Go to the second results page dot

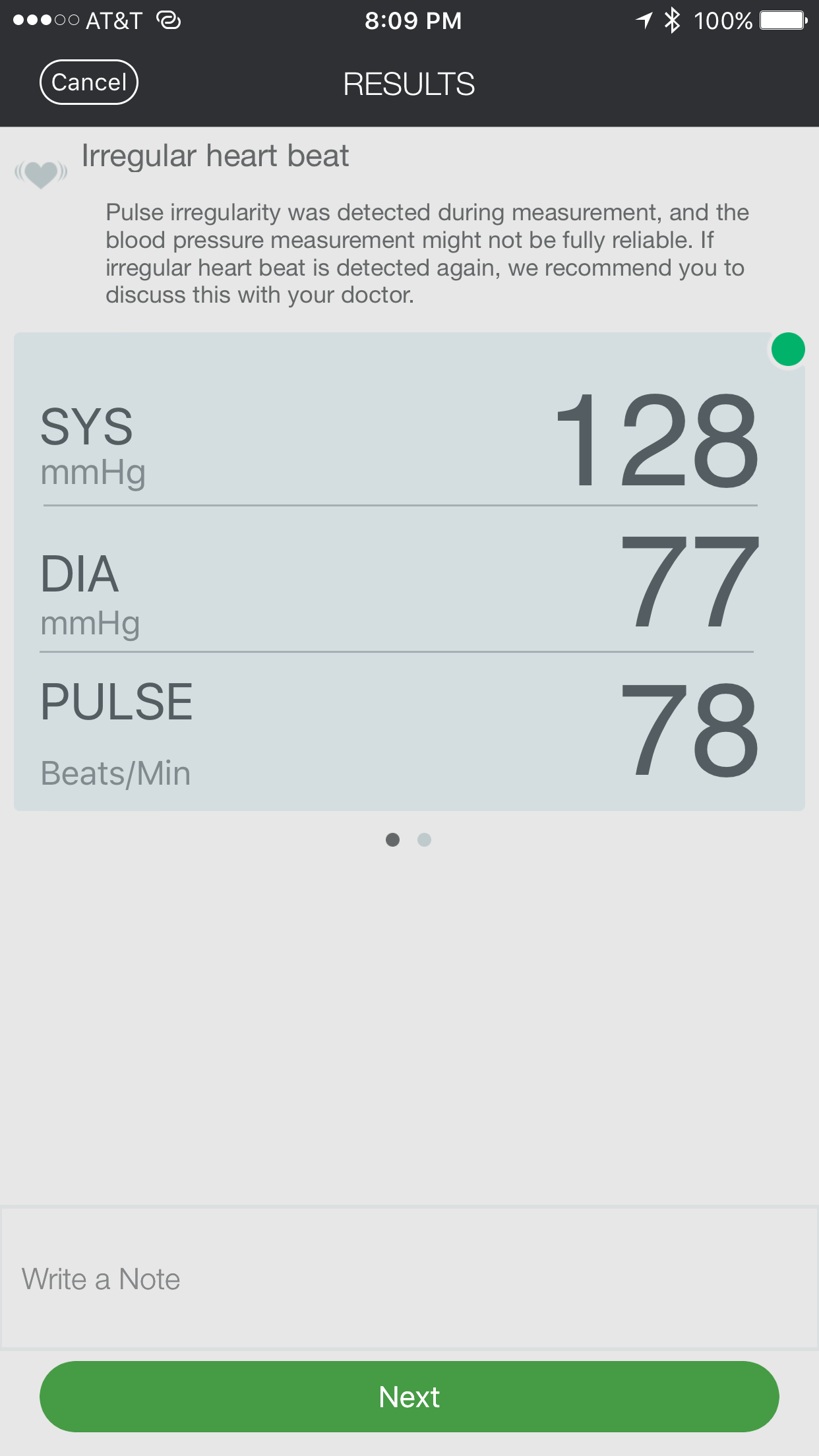pyautogui.click(x=424, y=839)
